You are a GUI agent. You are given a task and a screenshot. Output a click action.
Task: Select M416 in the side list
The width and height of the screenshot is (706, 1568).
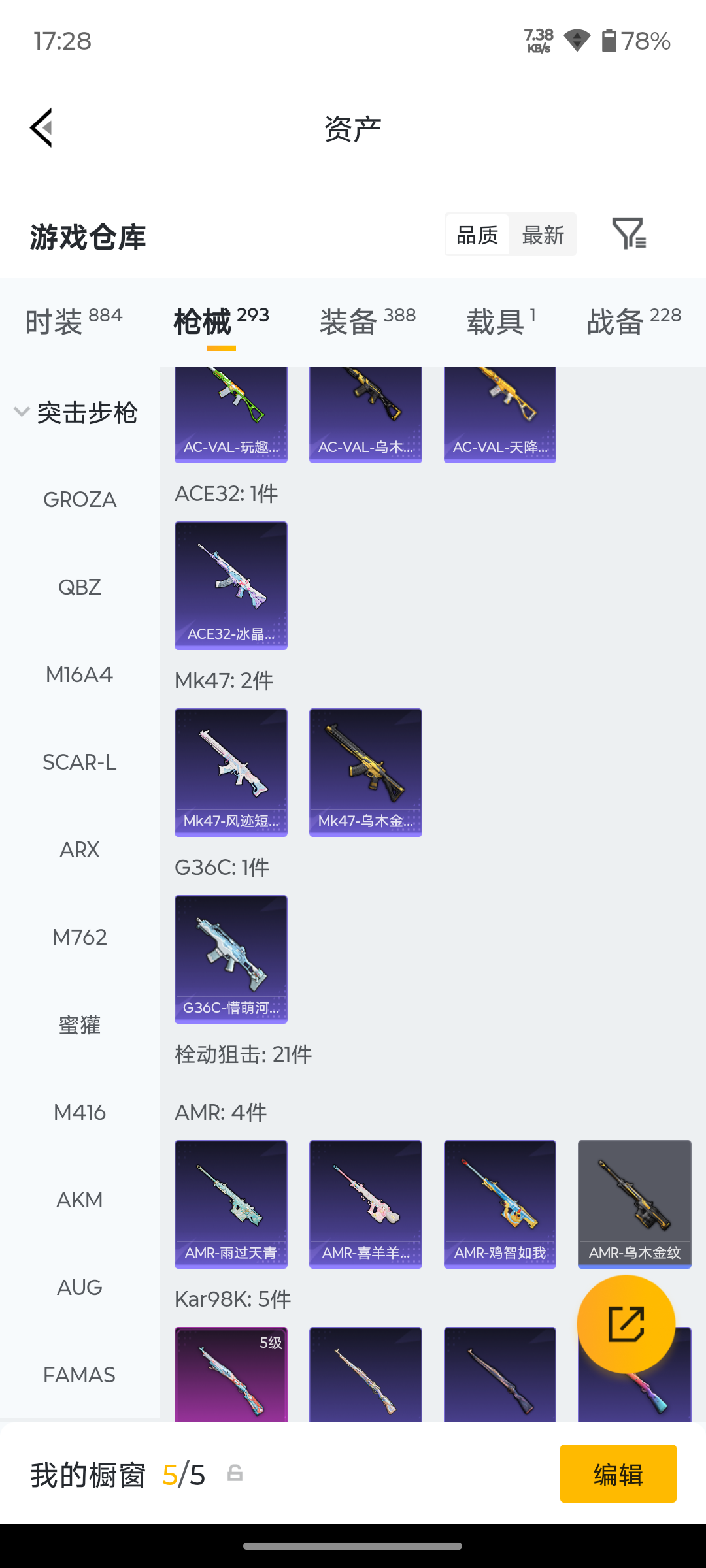coord(80,1113)
